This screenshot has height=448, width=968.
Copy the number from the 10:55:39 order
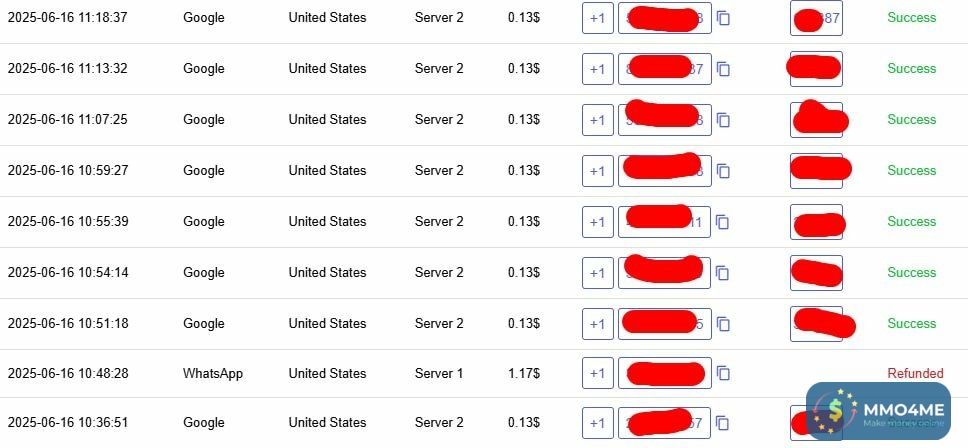723,222
